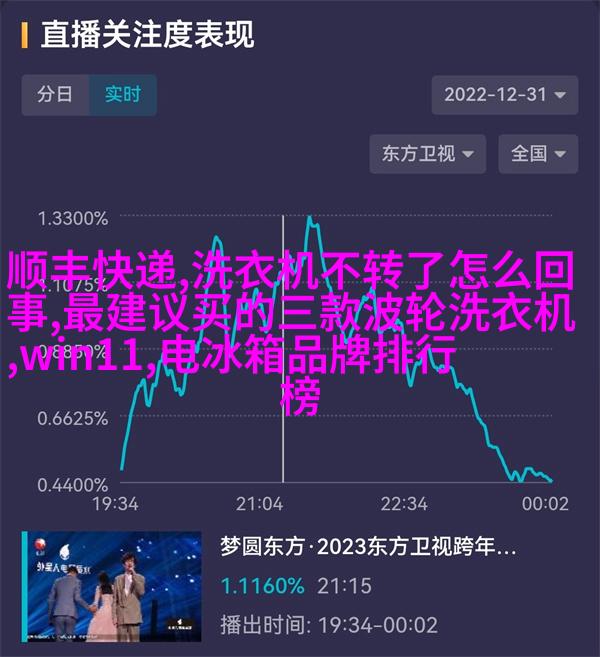Open the 2022-12-31 date dropdown
This screenshot has height=657, width=600.
pos(504,96)
